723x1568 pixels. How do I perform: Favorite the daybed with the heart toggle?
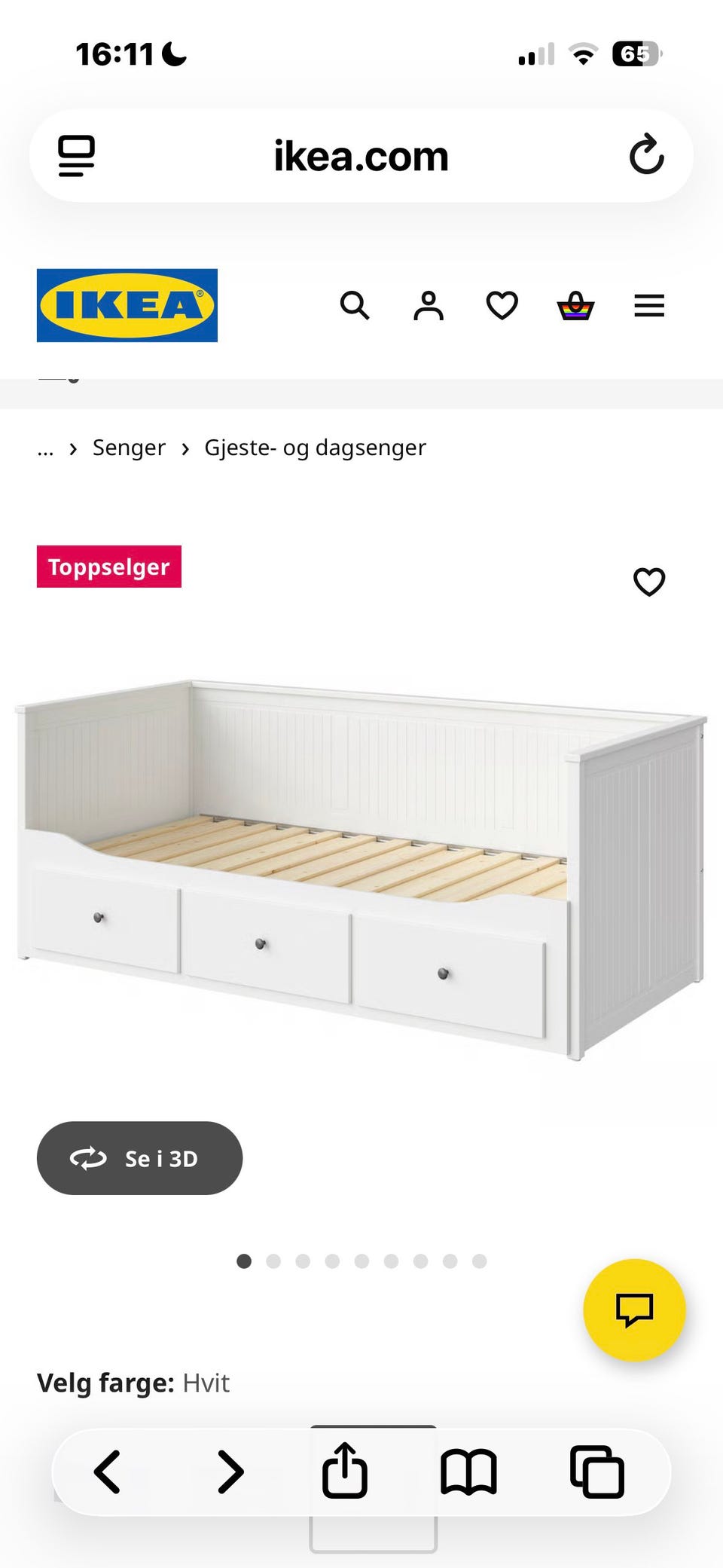click(x=649, y=582)
